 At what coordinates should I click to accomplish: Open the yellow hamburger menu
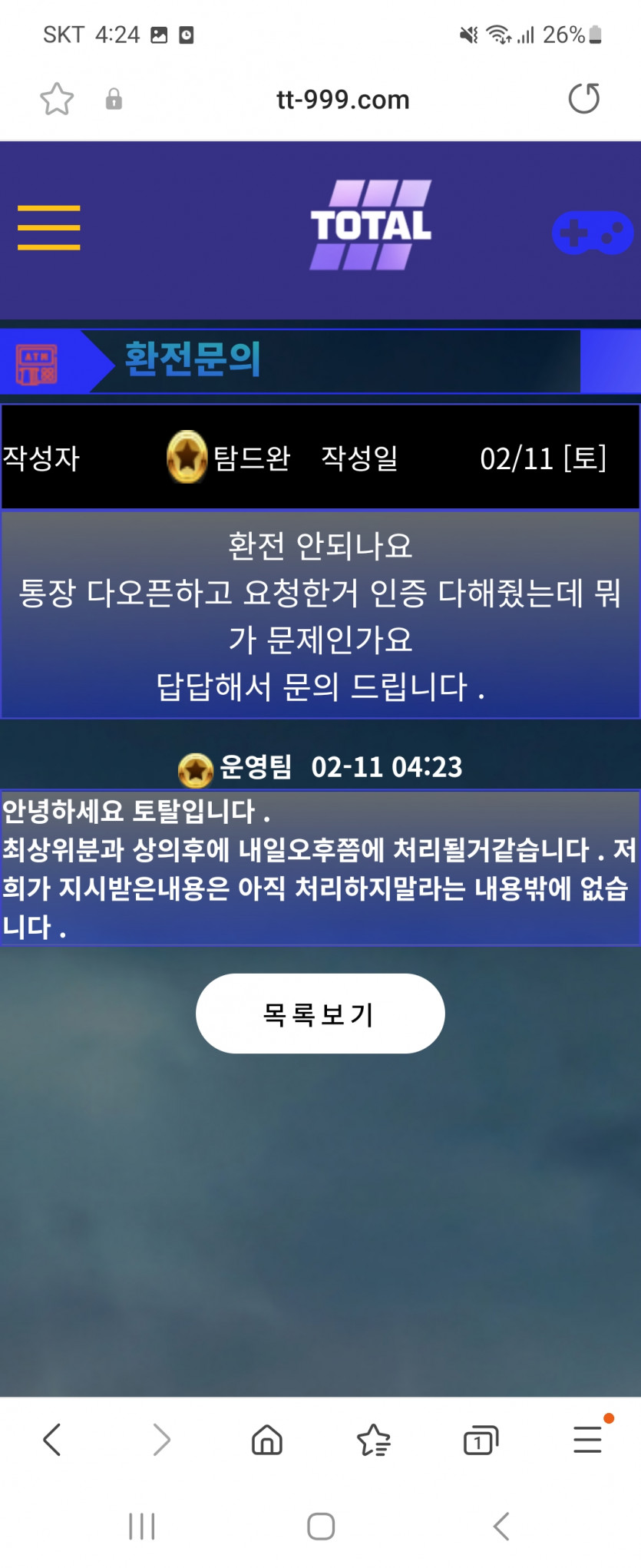pos(49,227)
